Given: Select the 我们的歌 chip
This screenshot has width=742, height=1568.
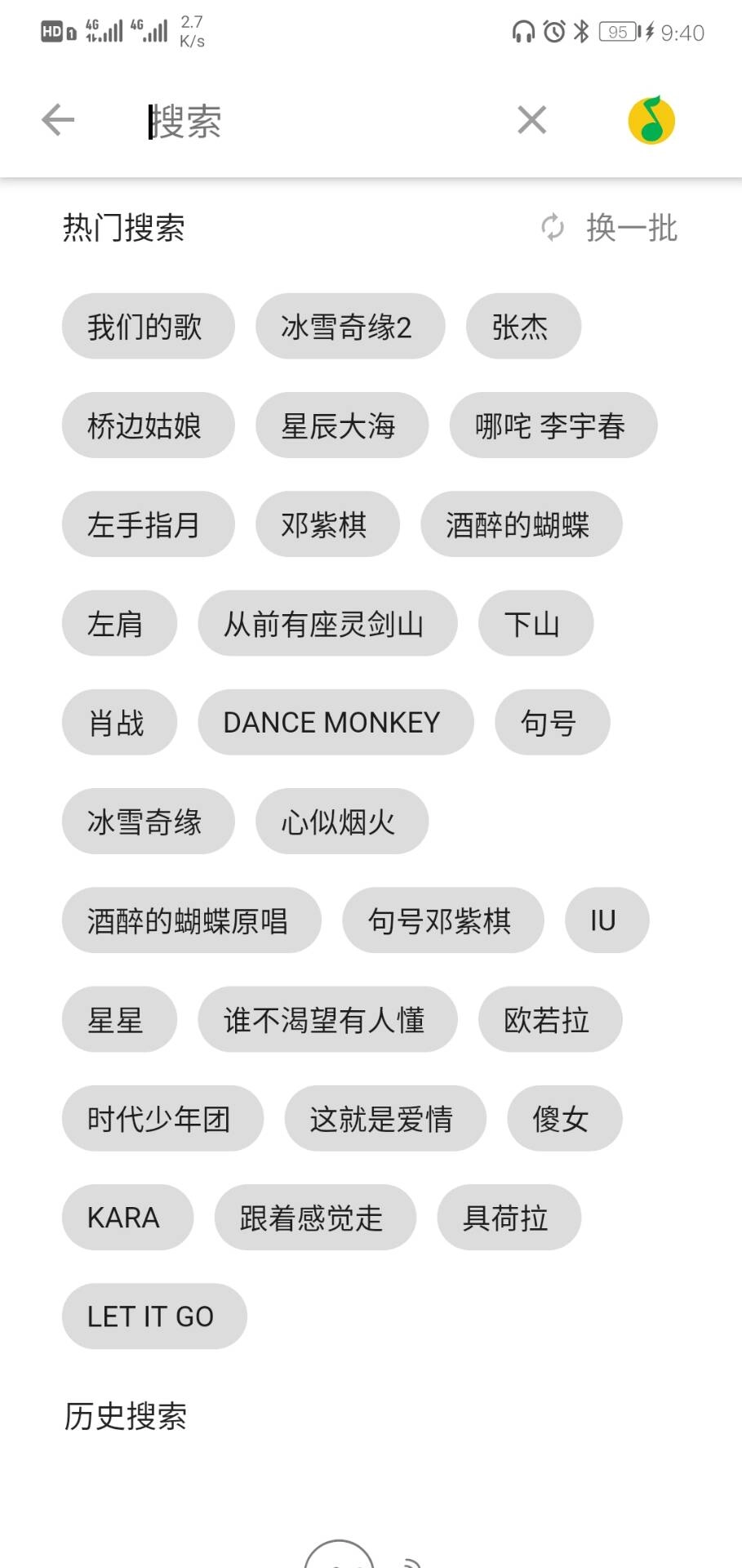Looking at the screenshot, I should (148, 327).
